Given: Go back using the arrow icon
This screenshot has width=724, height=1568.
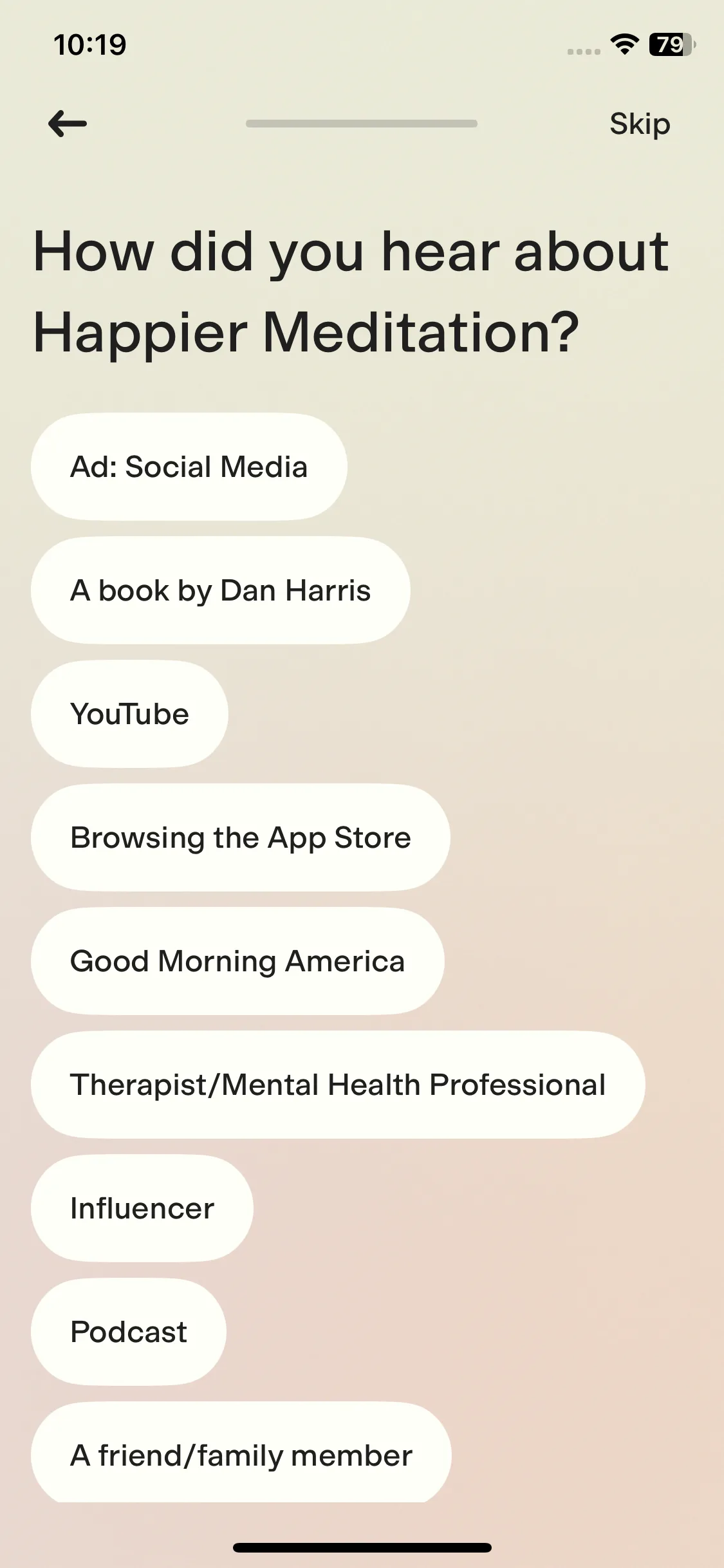Looking at the screenshot, I should click(68, 124).
